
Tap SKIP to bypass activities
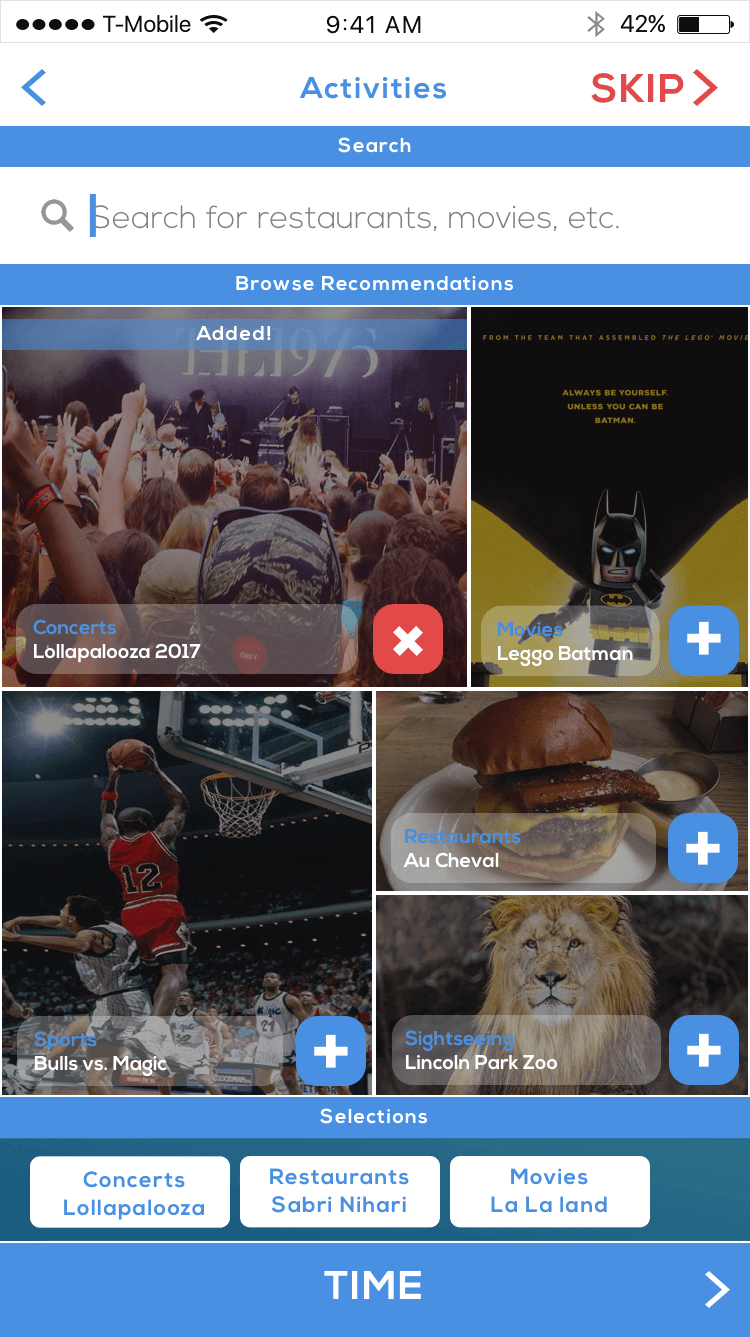pyautogui.click(x=654, y=89)
